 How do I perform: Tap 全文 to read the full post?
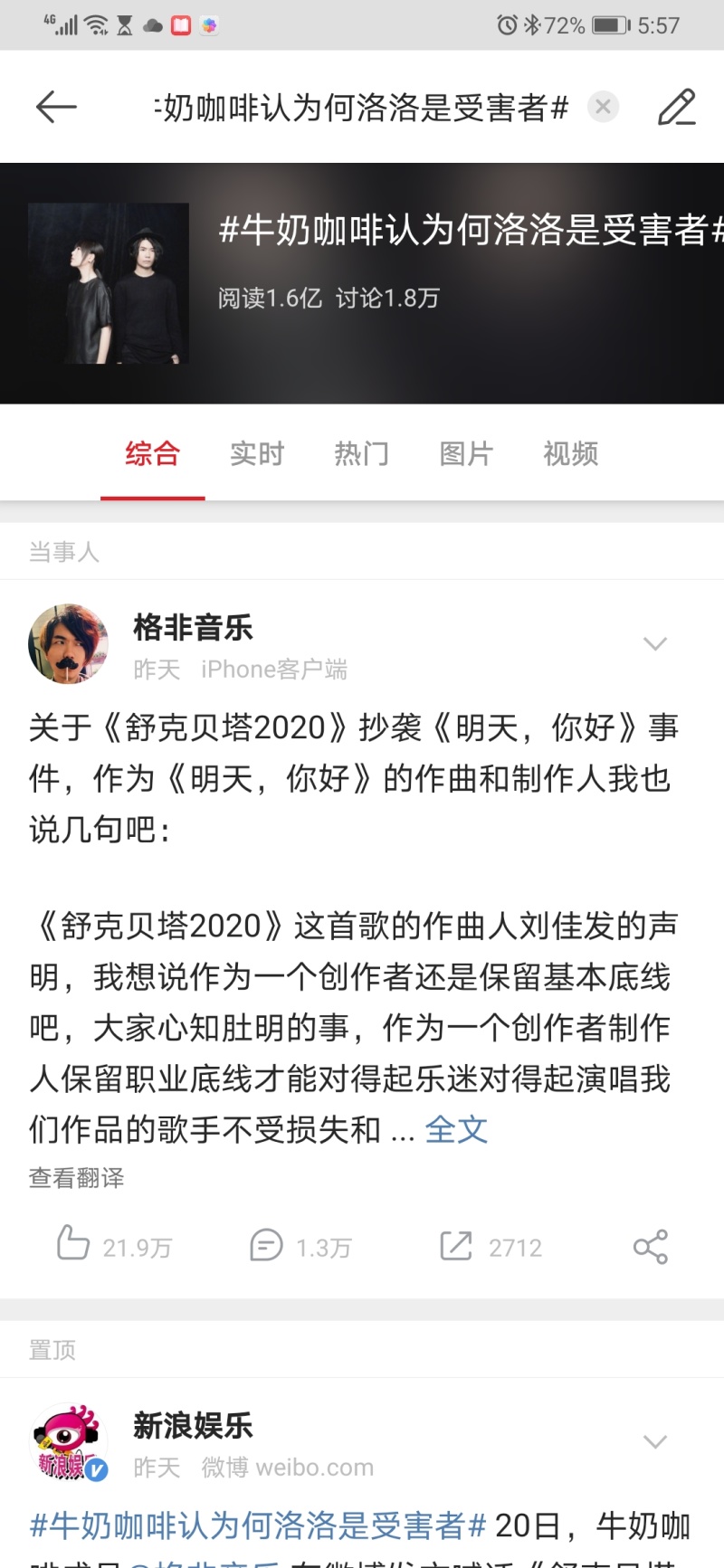click(456, 1129)
